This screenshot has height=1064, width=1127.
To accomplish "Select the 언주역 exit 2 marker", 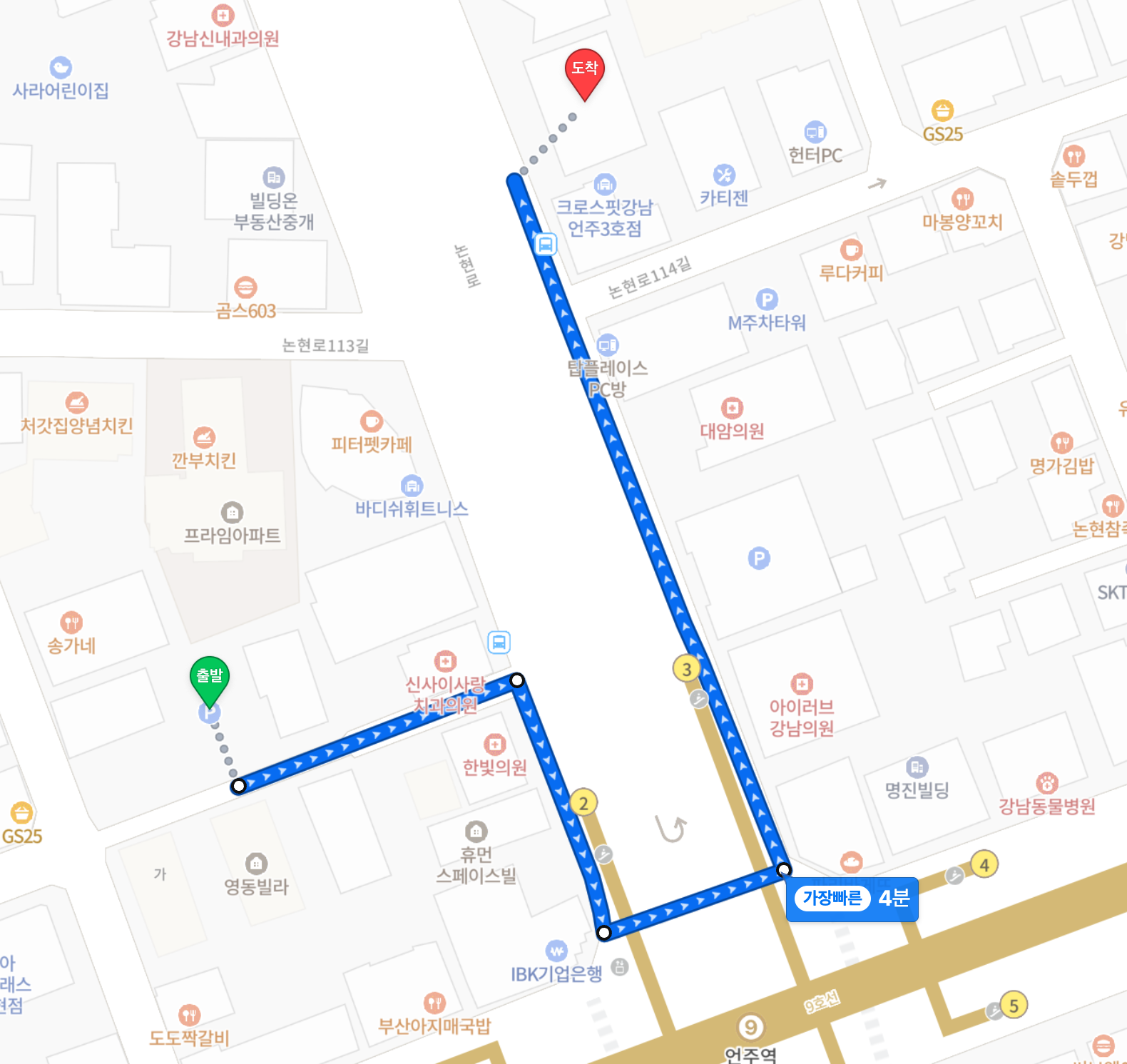I will (x=583, y=803).
